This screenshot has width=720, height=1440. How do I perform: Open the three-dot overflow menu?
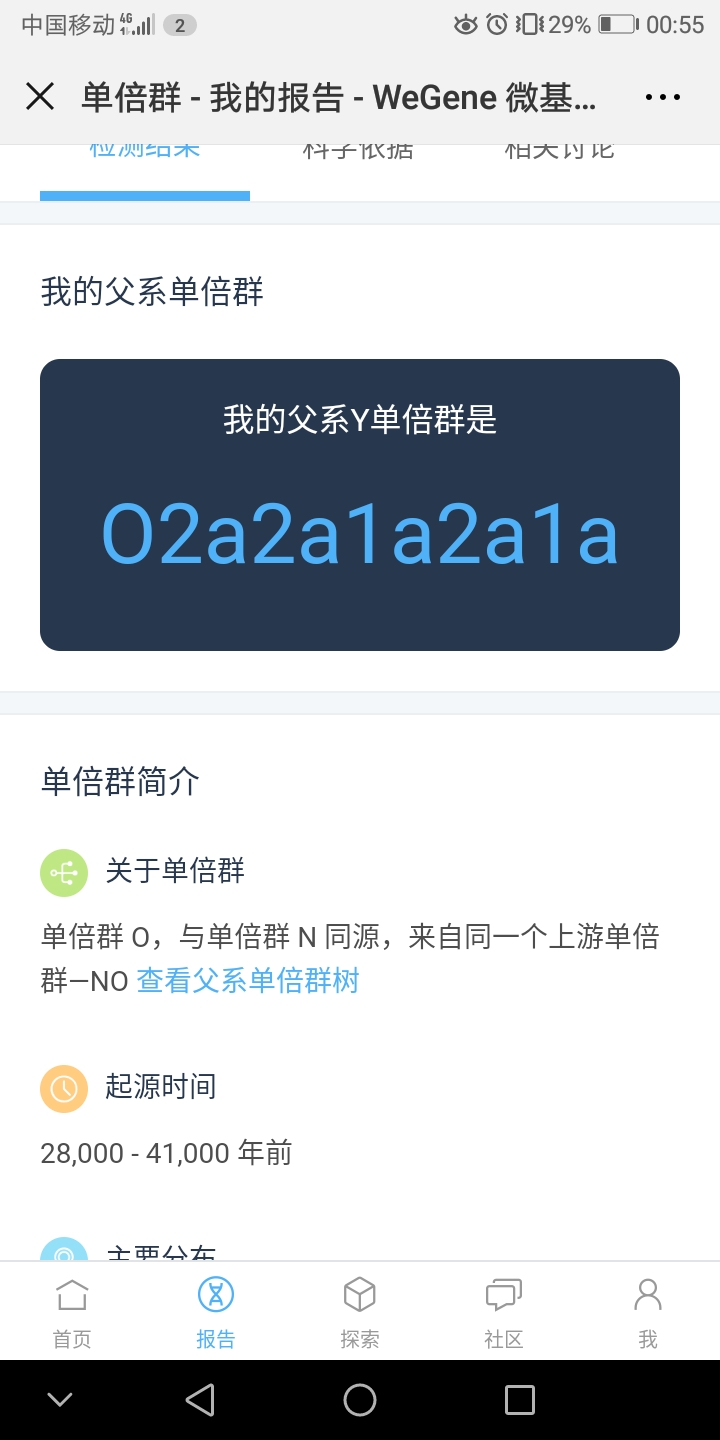662,97
